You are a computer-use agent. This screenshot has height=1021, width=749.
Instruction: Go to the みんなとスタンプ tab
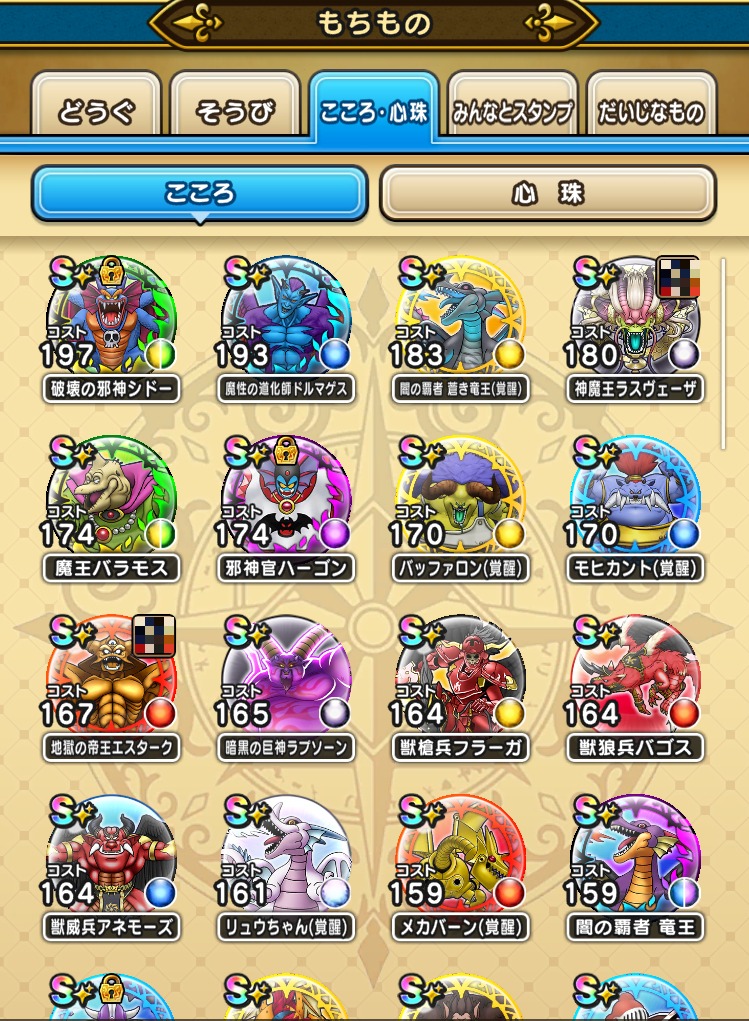pos(512,112)
